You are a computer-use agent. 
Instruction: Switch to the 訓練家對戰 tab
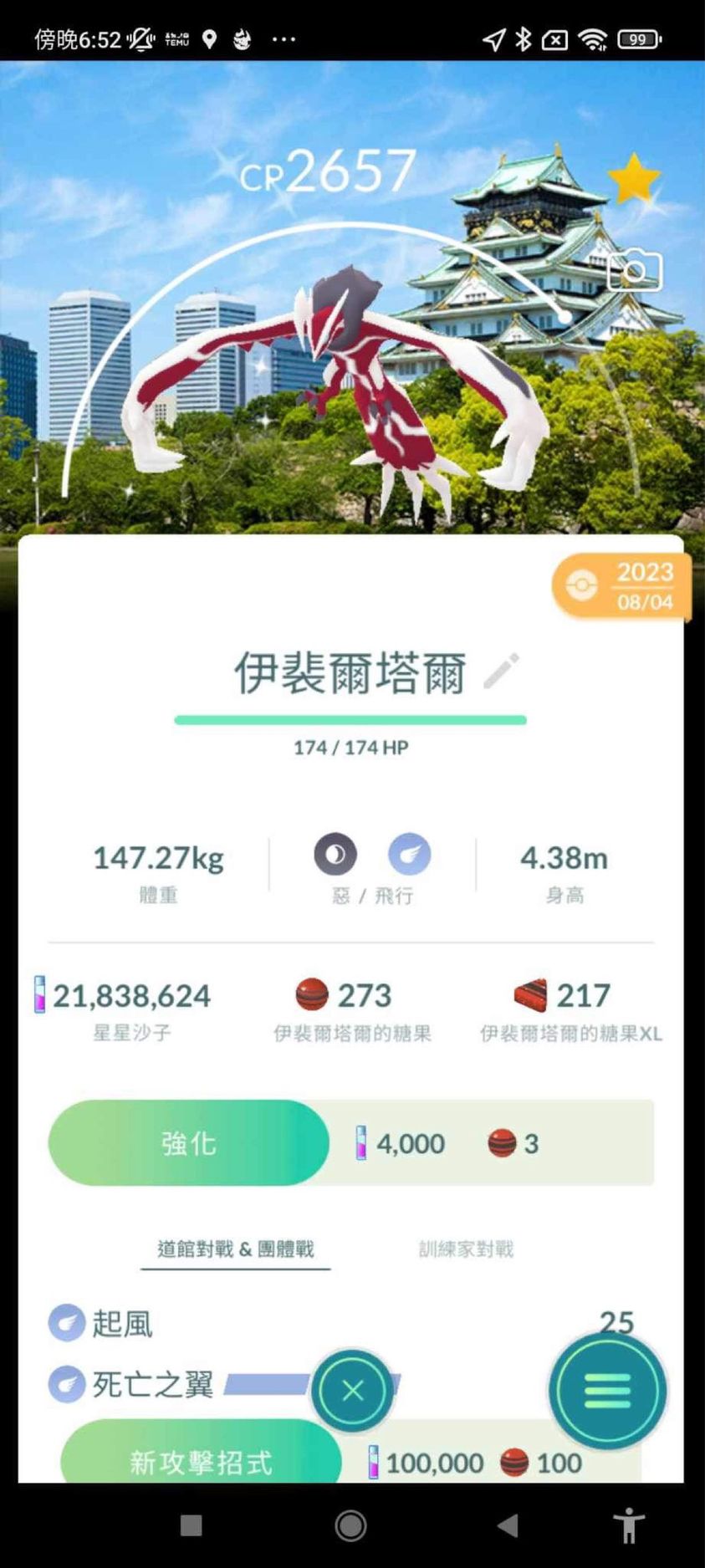pyautogui.click(x=466, y=1249)
